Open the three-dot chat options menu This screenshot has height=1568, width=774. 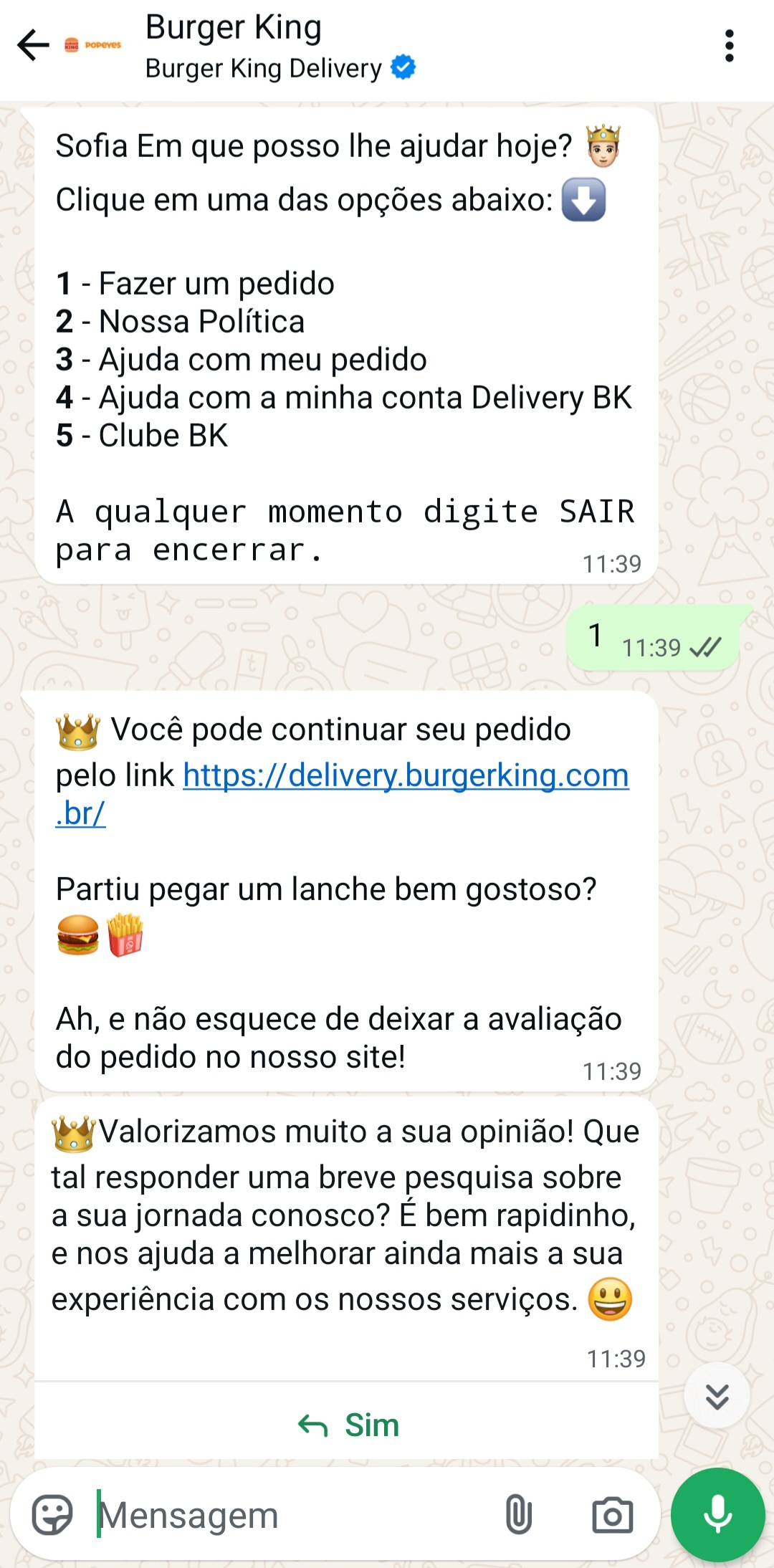pos(730,46)
